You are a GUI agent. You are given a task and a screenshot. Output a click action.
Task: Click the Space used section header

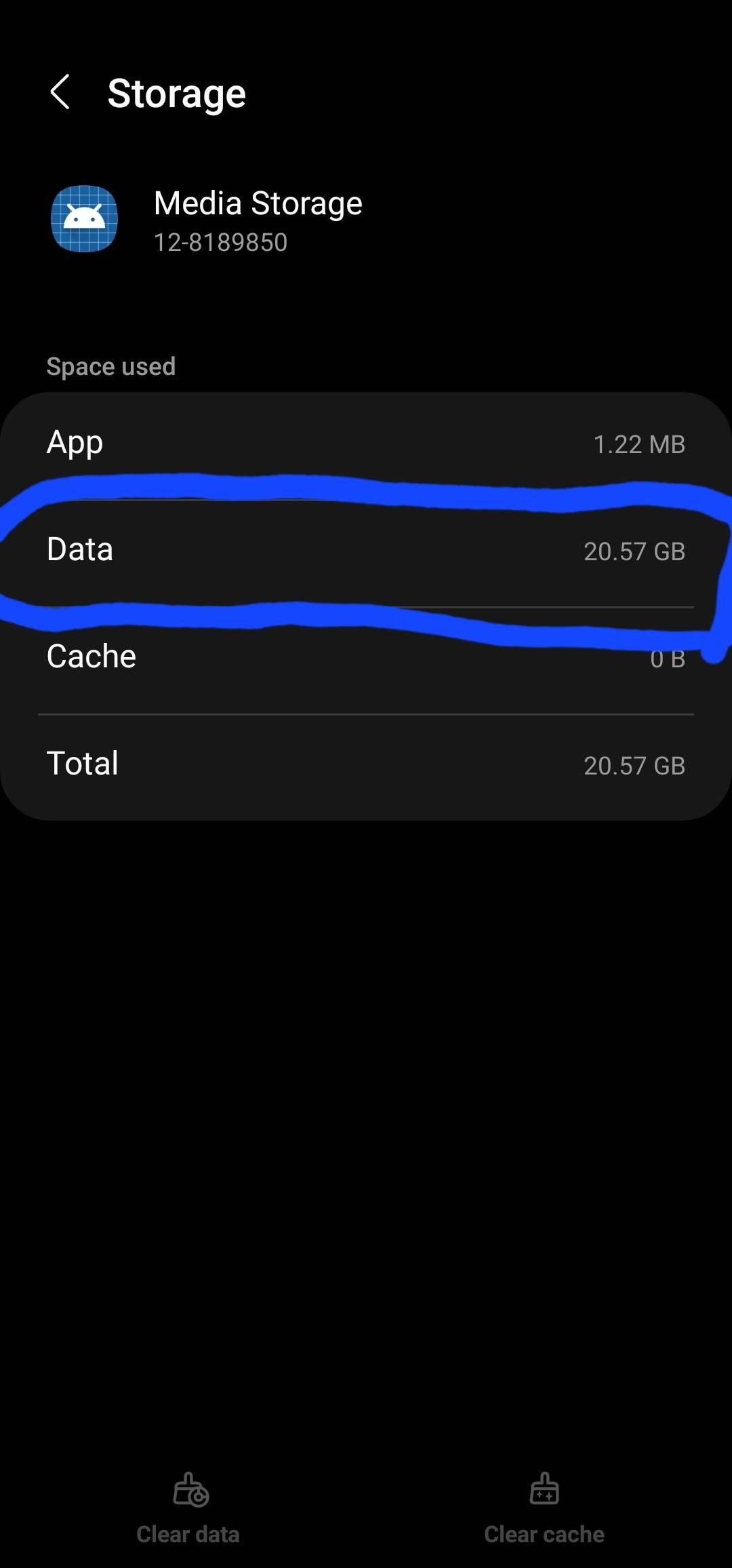[x=111, y=366]
